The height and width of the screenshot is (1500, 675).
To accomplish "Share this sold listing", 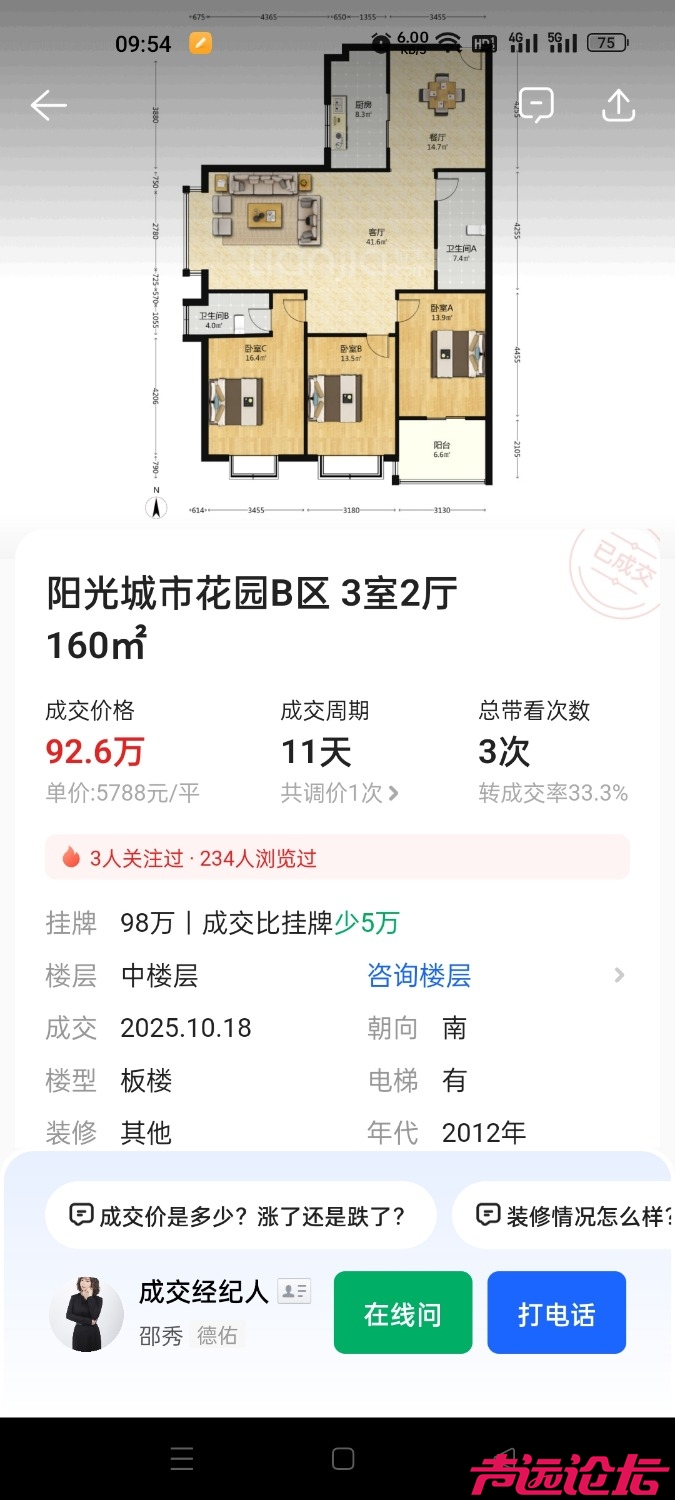I will point(618,105).
